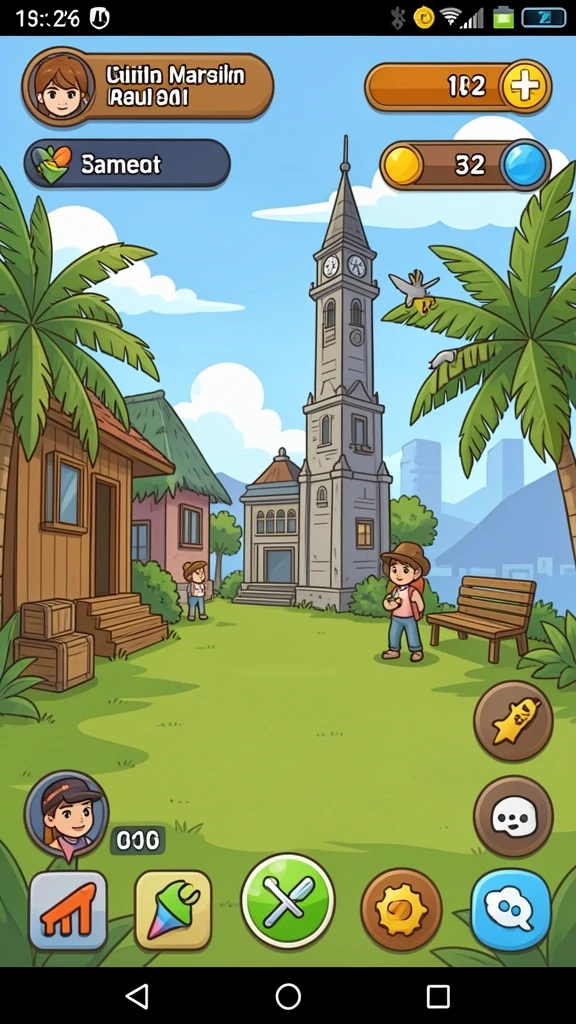
Task: Add more currency with the plus button
Action: tap(524, 86)
